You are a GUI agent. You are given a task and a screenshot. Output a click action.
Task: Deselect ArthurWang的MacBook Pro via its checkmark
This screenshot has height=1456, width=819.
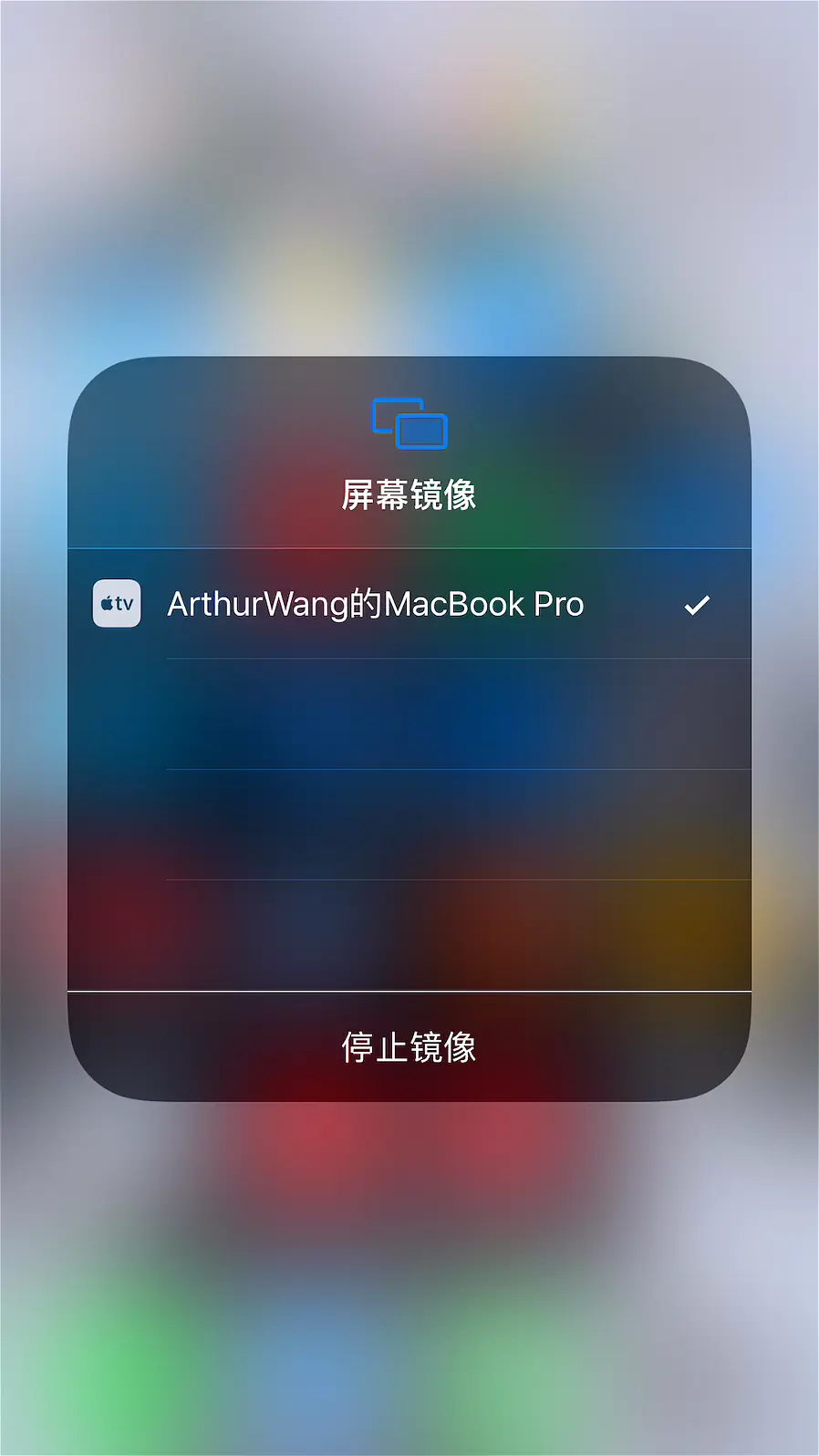pos(698,603)
